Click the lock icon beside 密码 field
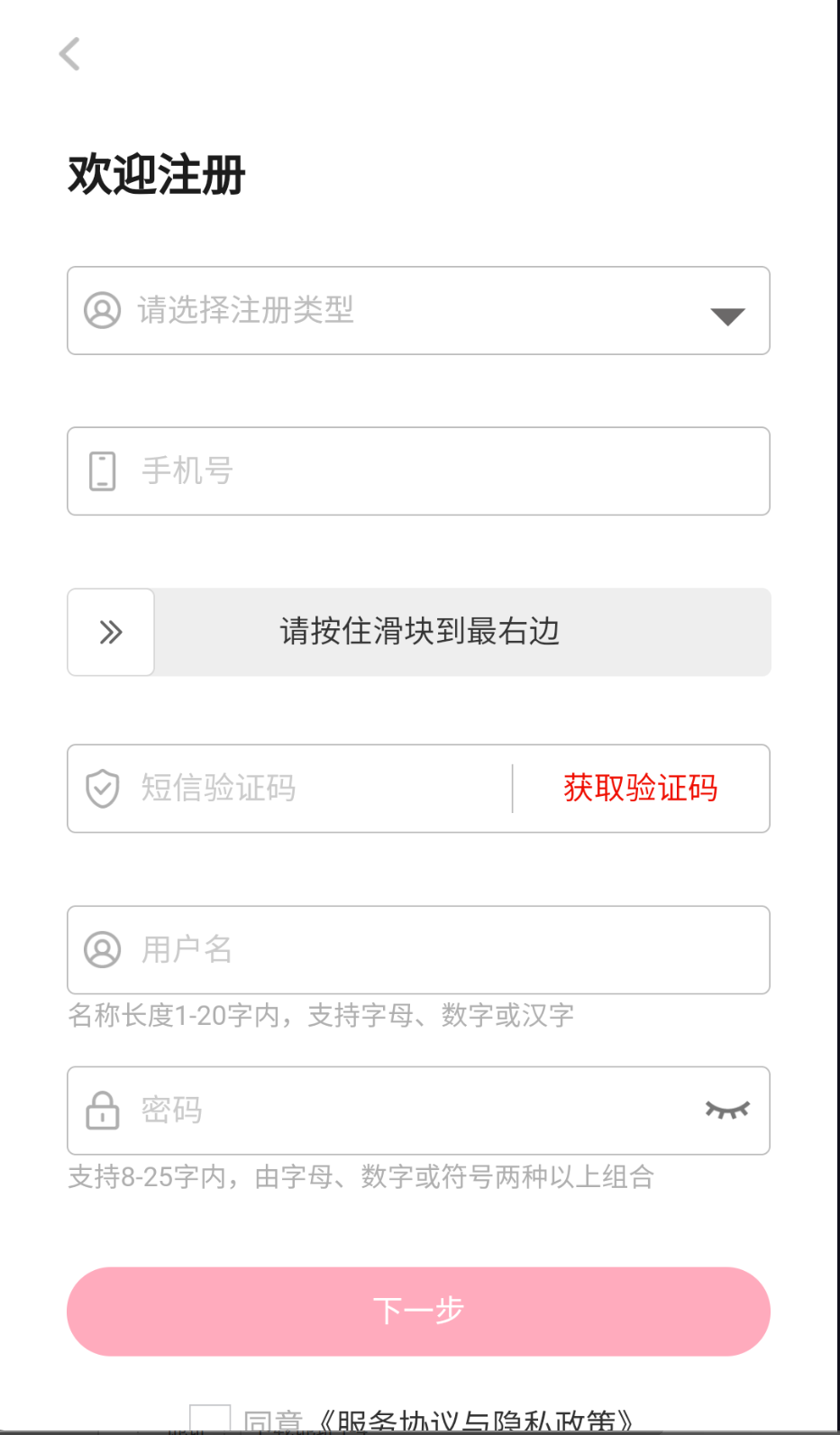The image size is (840, 1435). [x=103, y=1110]
